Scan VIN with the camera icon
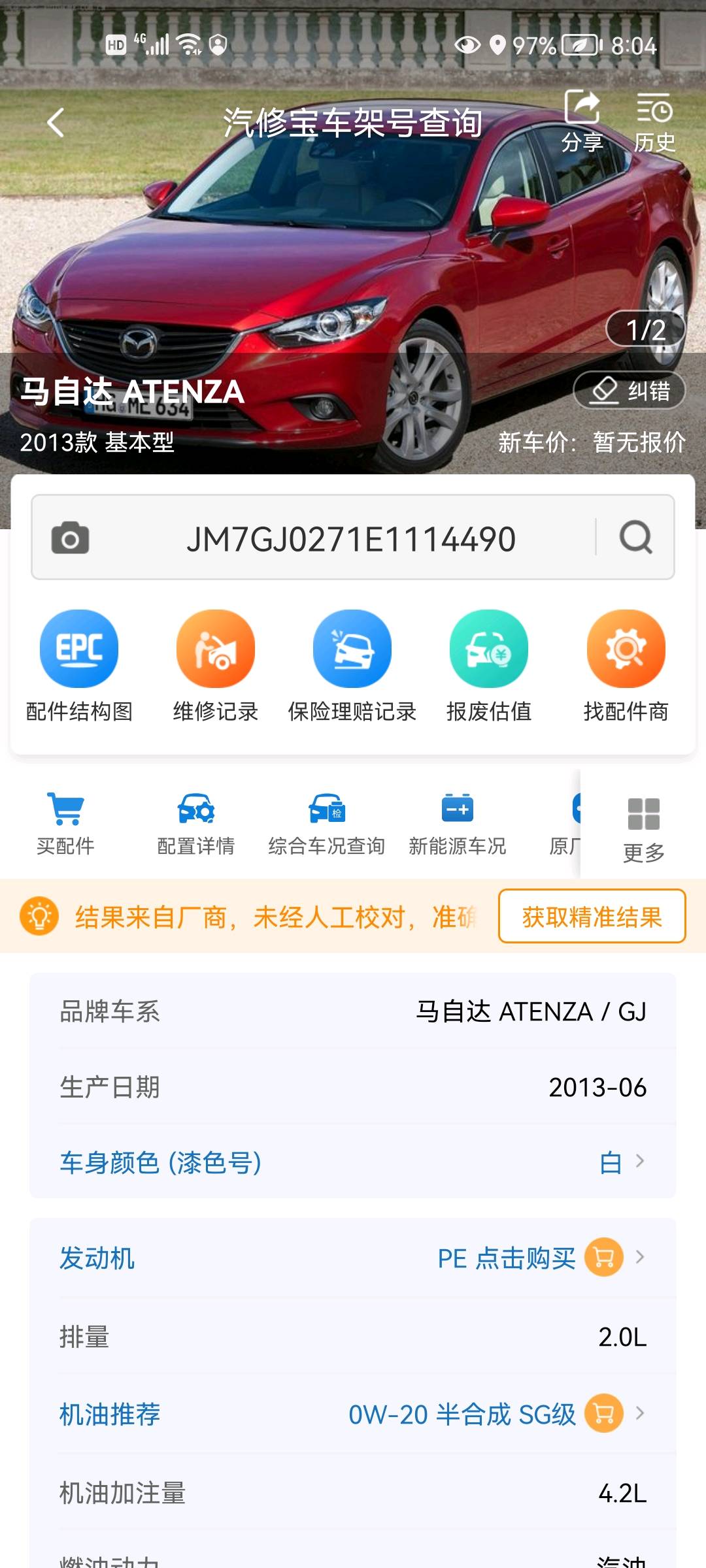The width and height of the screenshot is (706, 1568). (70, 538)
